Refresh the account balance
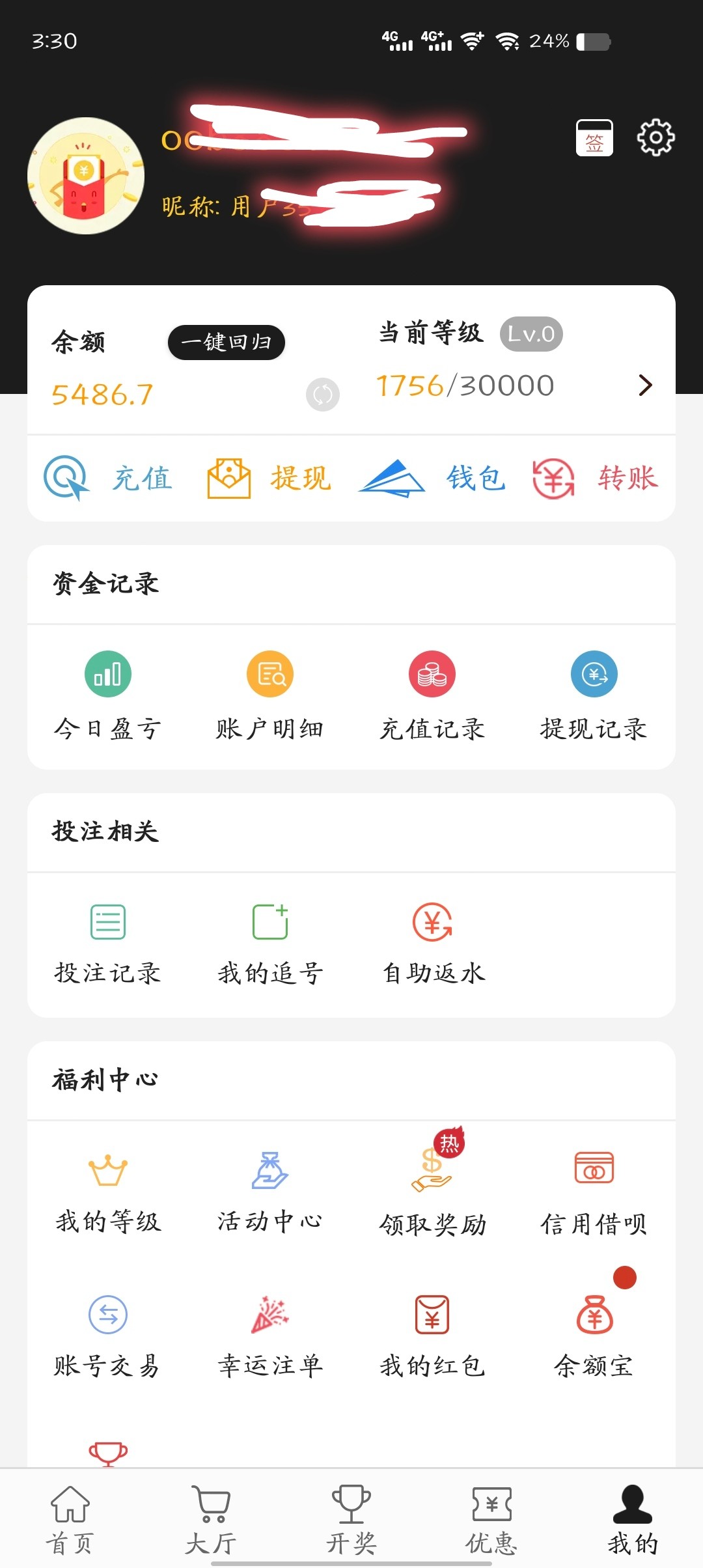The image size is (703, 1568). point(323,395)
